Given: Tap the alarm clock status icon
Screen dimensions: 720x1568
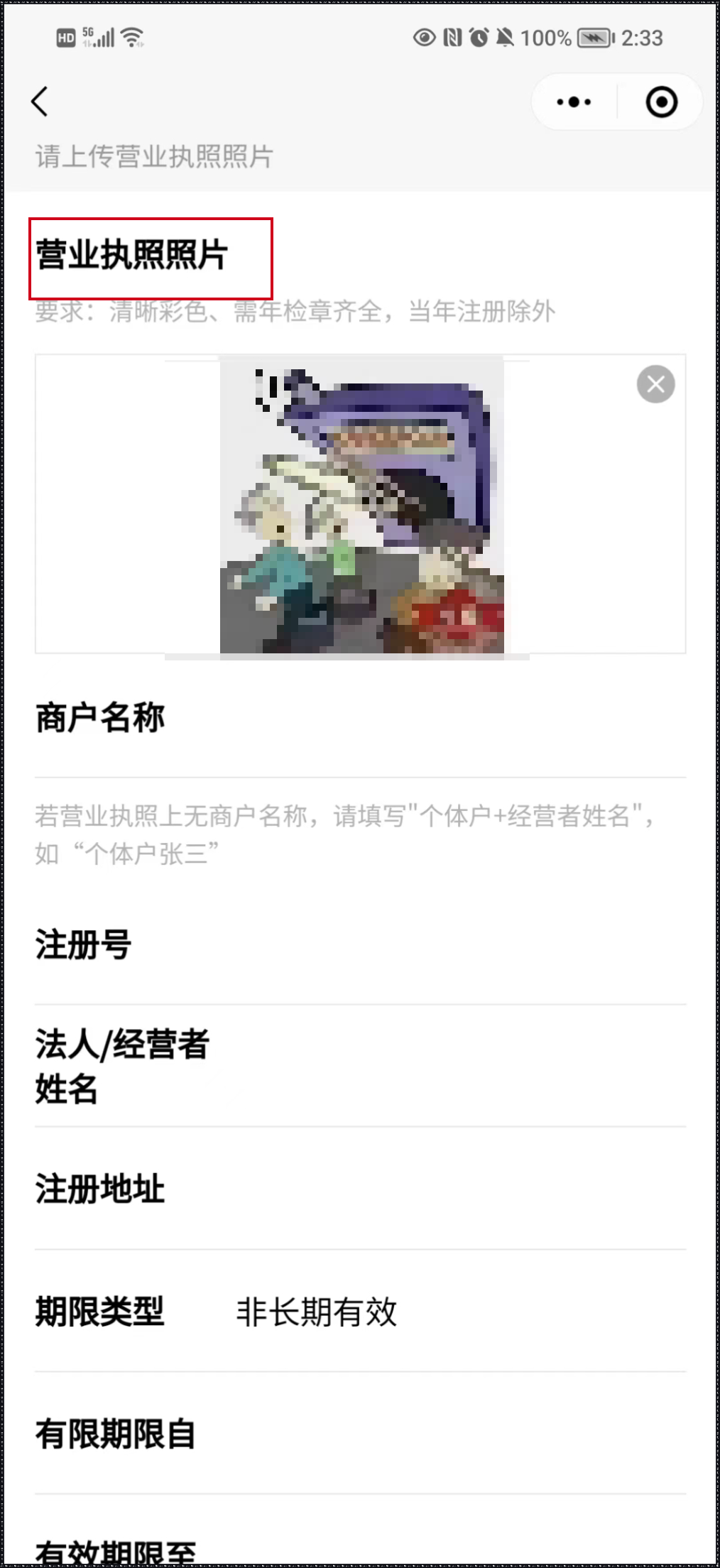Looking at the screenshot, I should click(x=478, y=38).
